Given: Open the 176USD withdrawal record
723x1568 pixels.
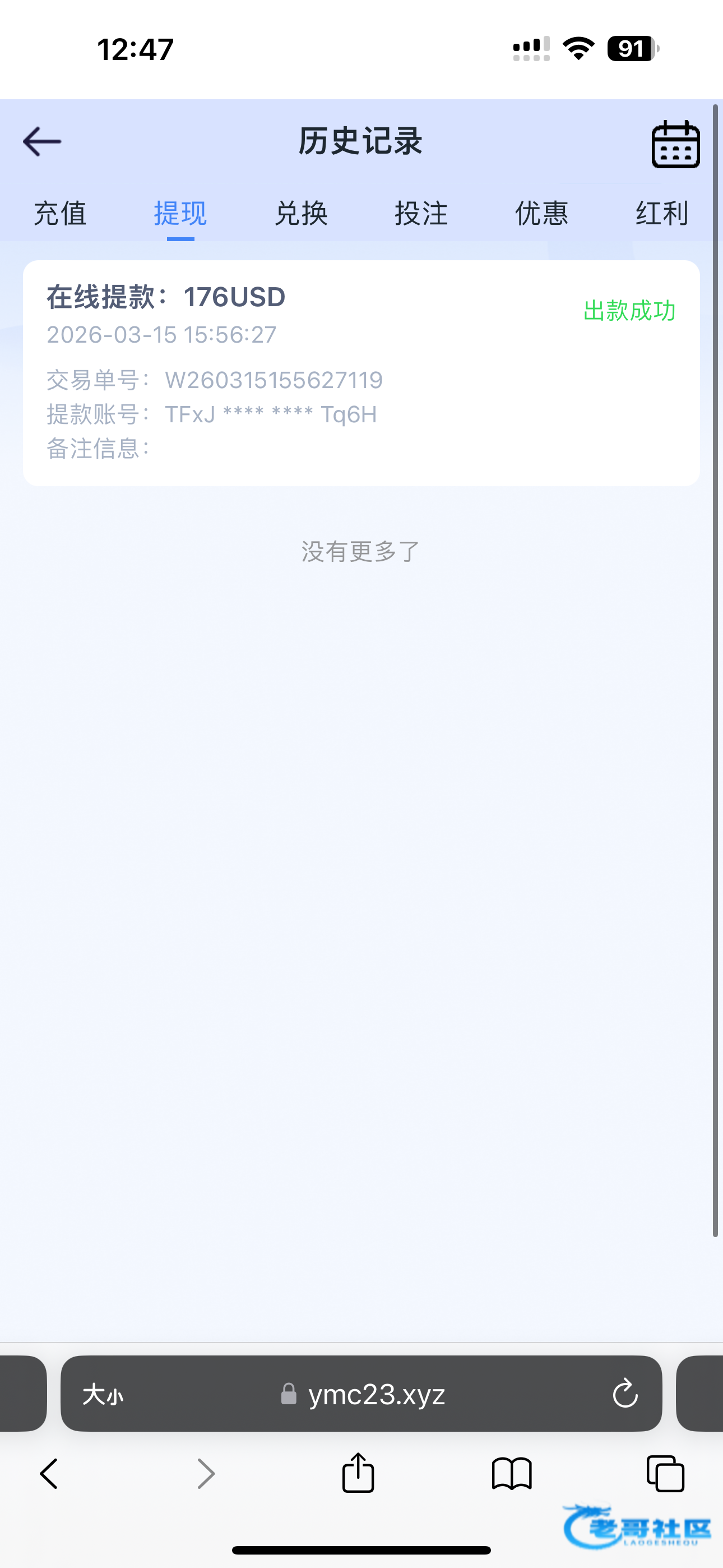Looking at the screenshot, I should click(x=361, y=372).
